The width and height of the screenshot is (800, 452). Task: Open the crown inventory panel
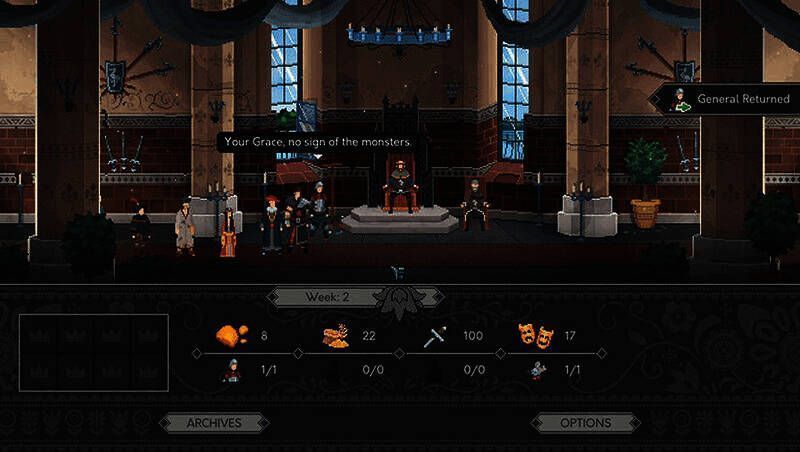pyautogui.click(x=93, y=352)
